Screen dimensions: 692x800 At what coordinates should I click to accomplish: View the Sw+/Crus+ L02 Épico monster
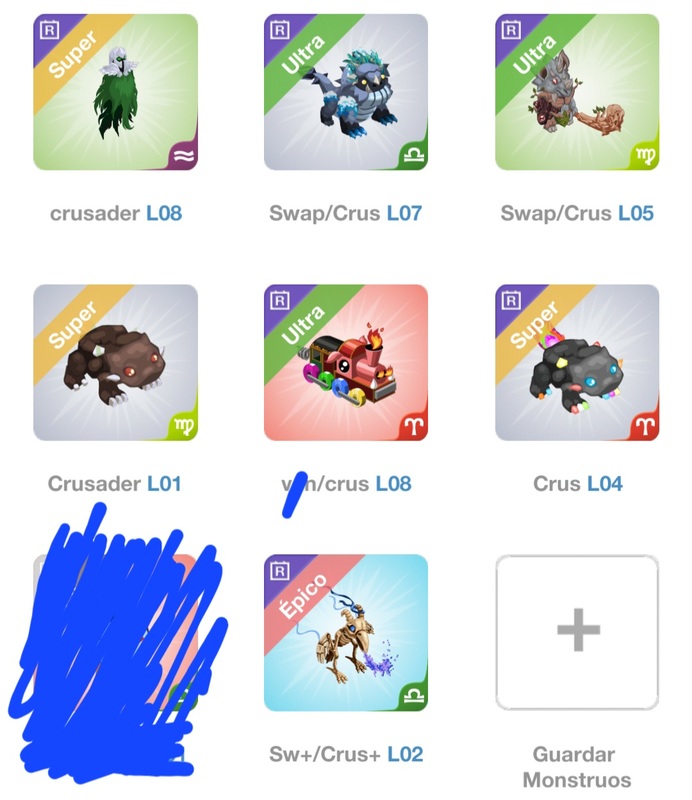pyautogui.click(x=346, y=633)
